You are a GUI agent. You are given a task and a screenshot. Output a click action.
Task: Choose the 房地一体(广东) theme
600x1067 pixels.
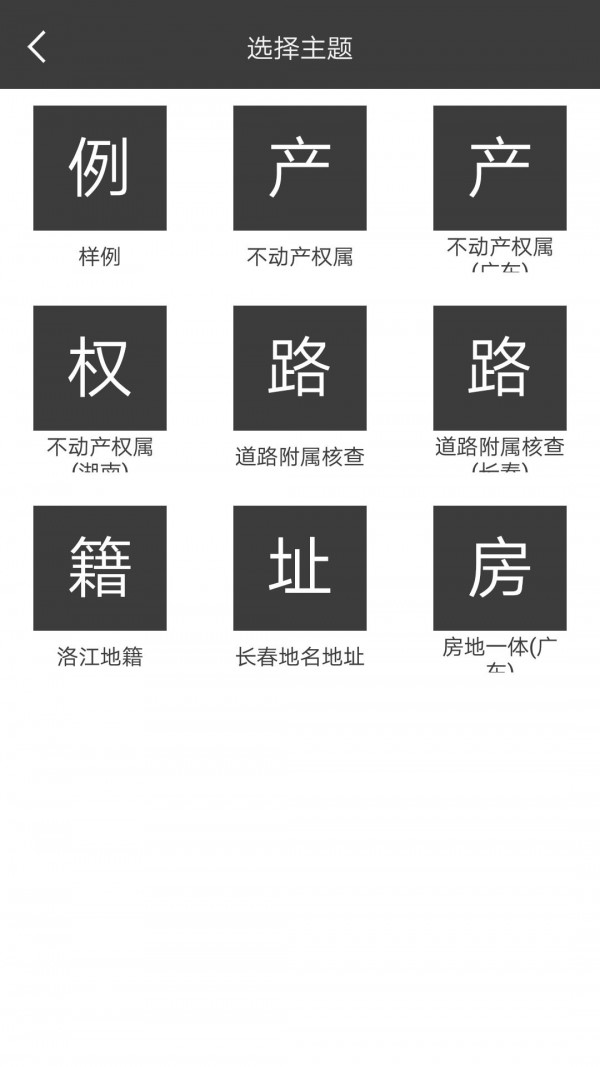(500, 568)
